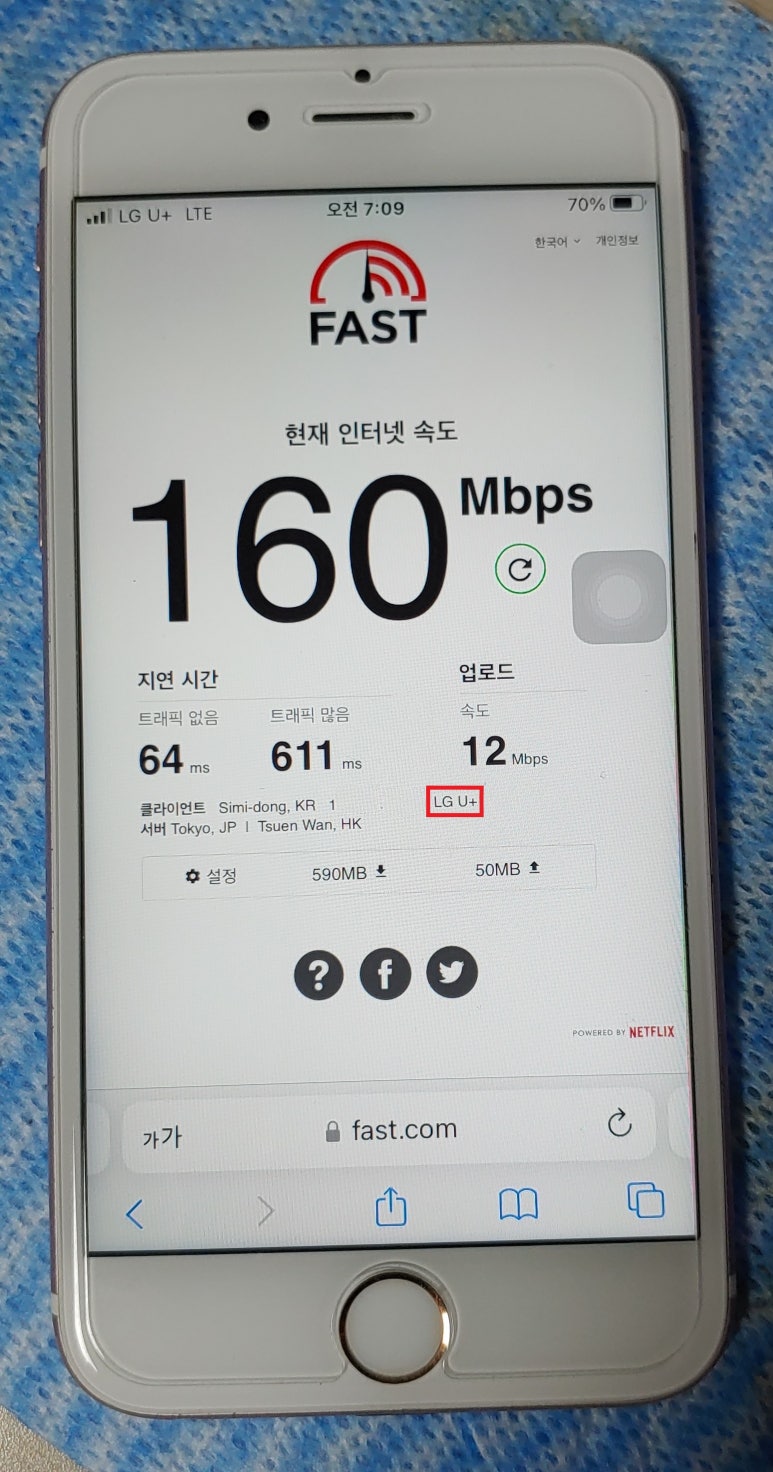
Task: Share results via the Facebook icon
Action: tap(385, 974)
